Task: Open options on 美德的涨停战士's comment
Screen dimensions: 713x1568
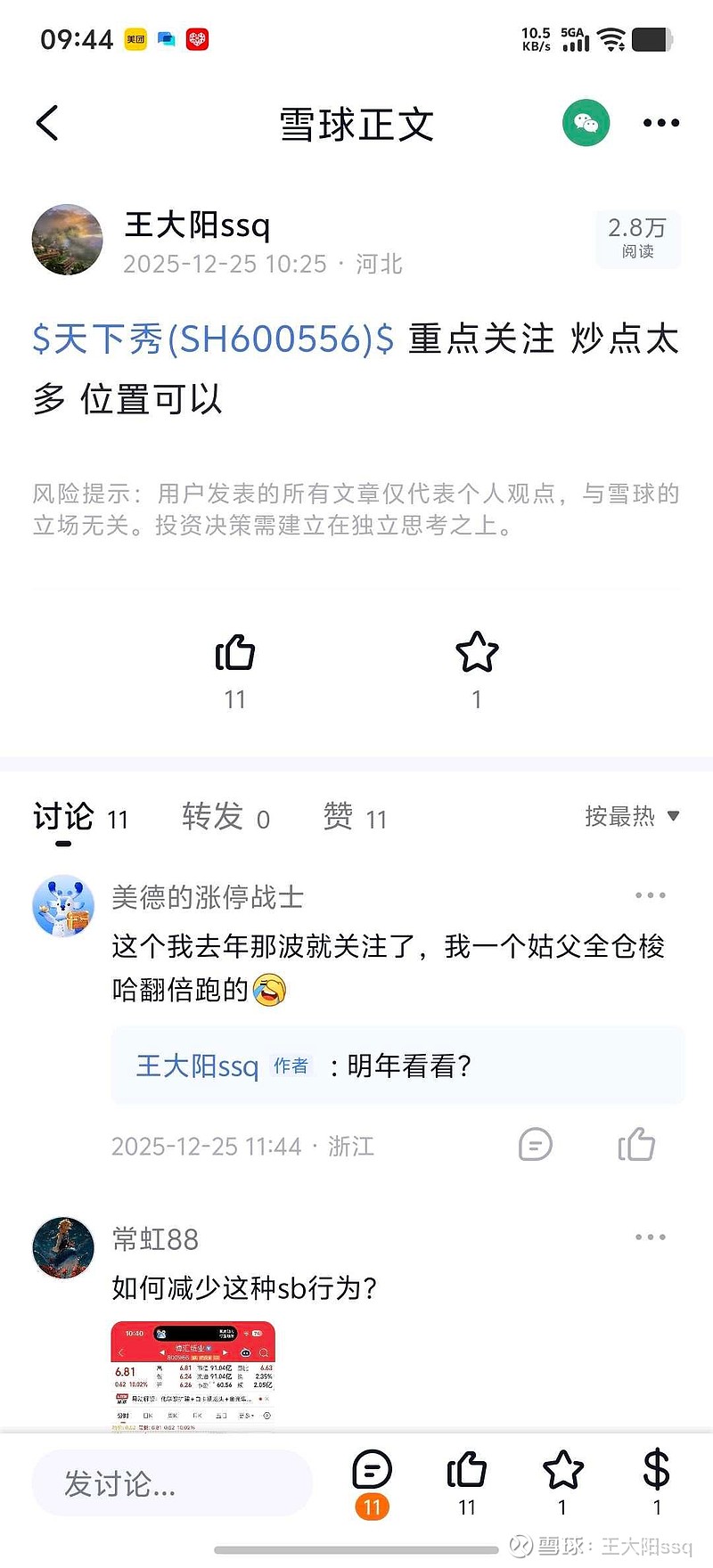Action: pyautogui.click(x=650, y=895)
